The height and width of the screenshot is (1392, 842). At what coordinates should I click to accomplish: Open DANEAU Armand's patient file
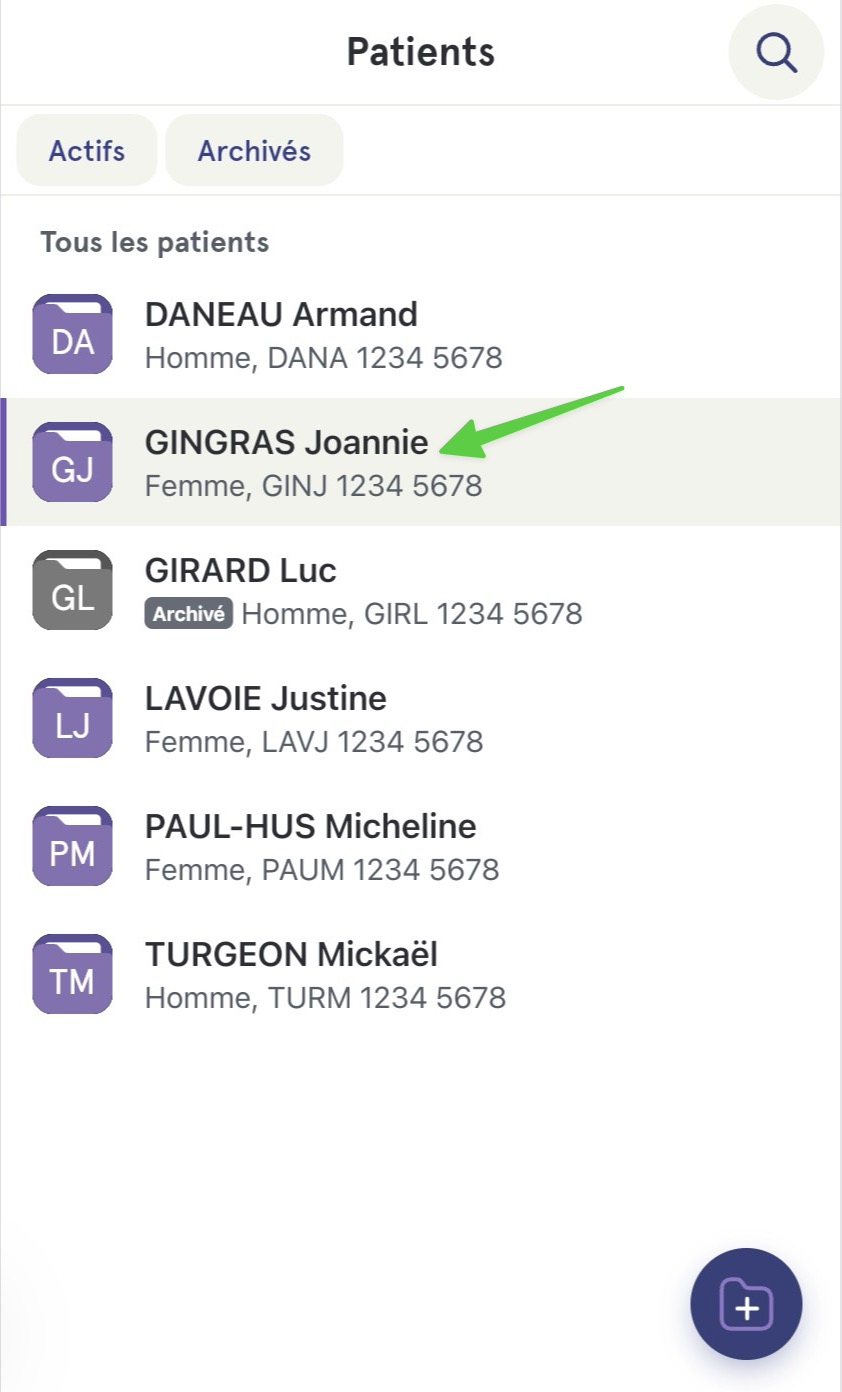(x=421, y=334)
